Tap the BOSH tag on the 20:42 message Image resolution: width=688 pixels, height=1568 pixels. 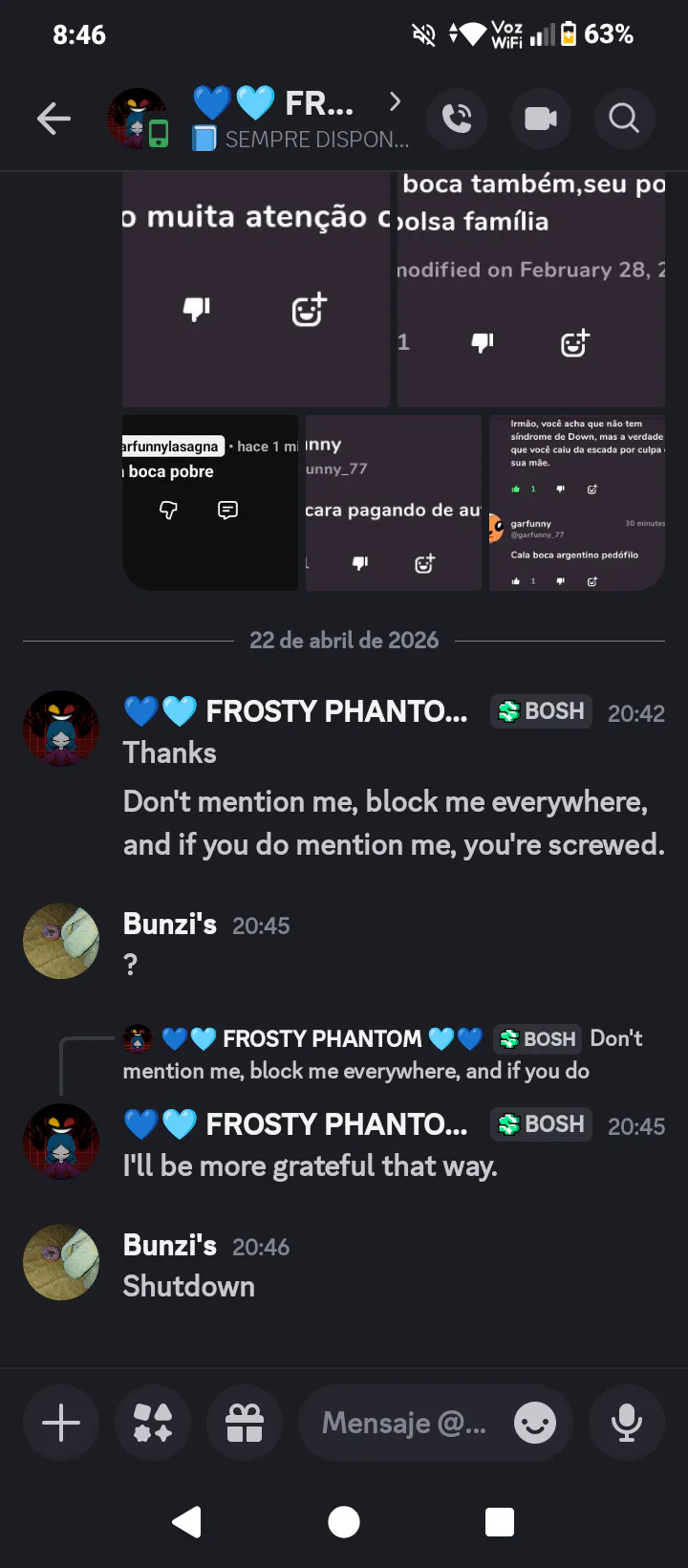(542, 711)
